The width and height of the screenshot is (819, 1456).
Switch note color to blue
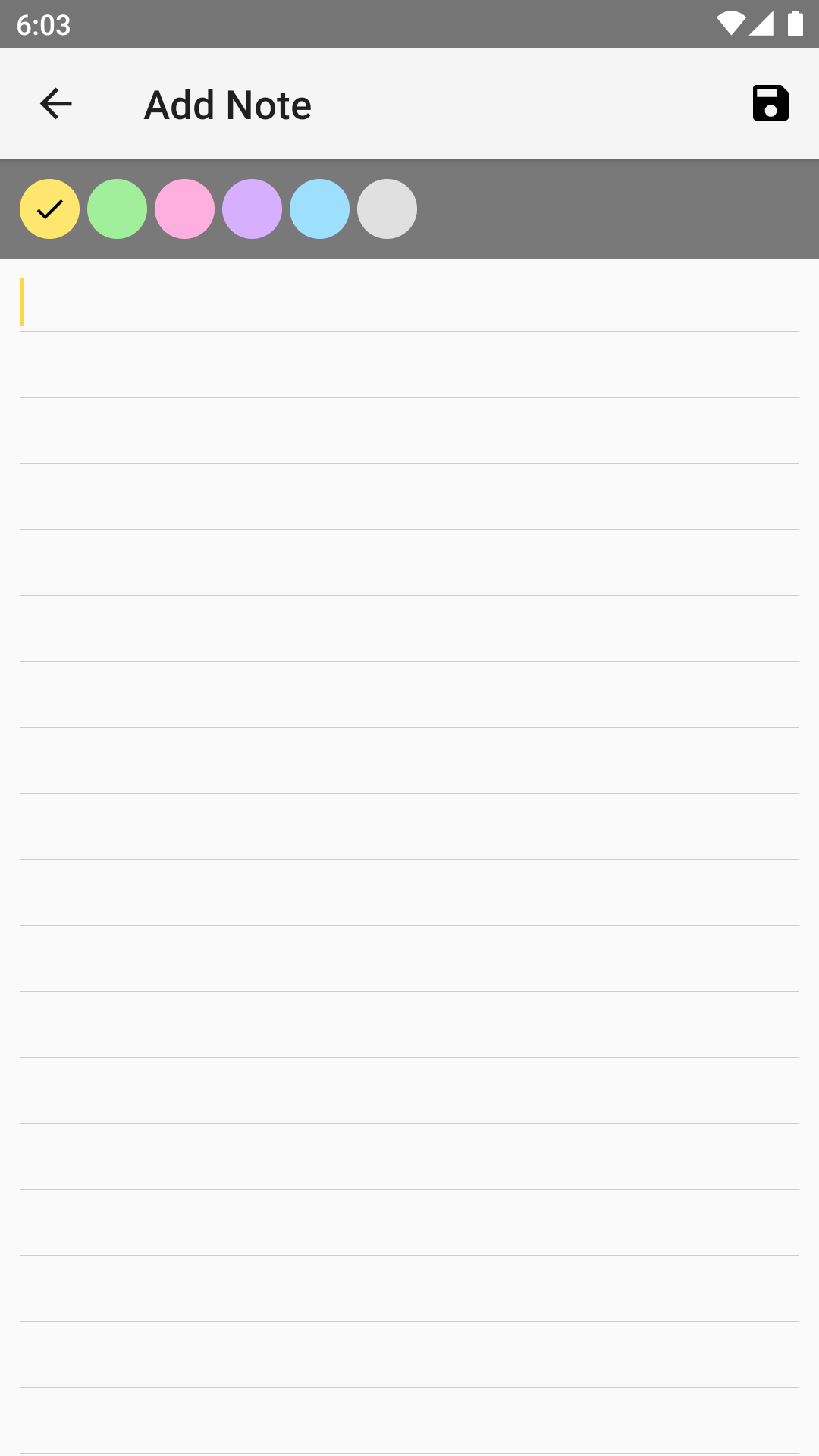320,209
